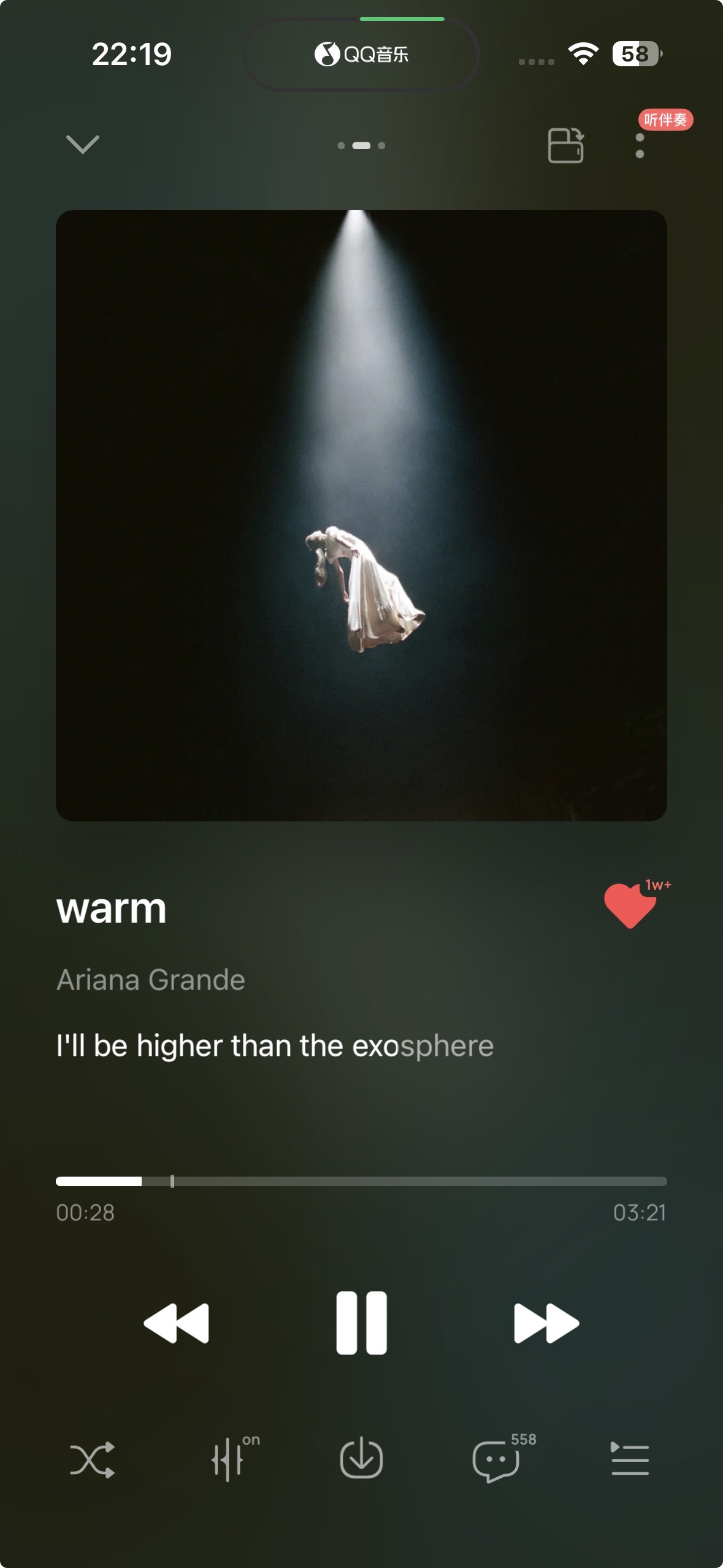Image resolution: width=723 pixels, height=1568 pixels.
Task: Go back to the previous track
Action: 177,1323
